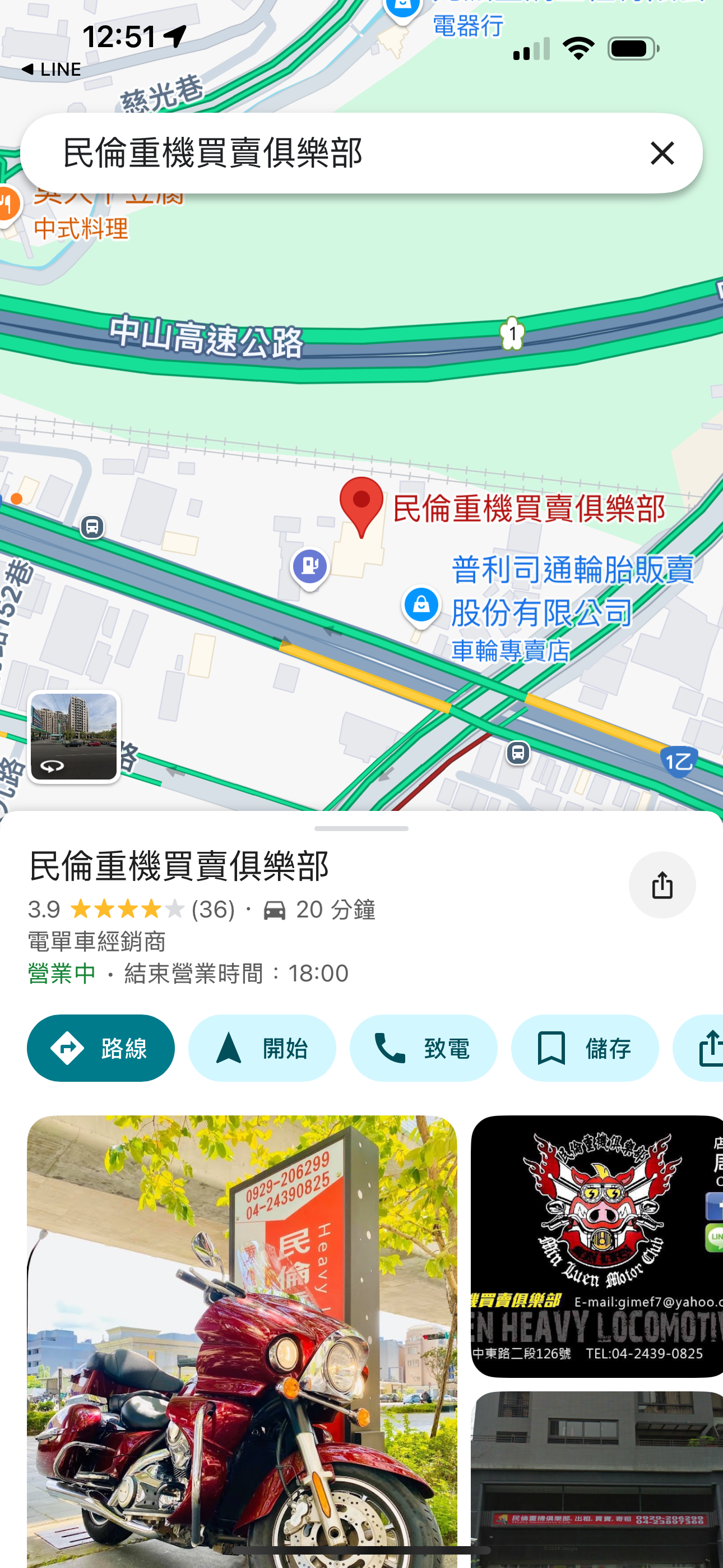Share this place via the round share icon

pos(661,884)
